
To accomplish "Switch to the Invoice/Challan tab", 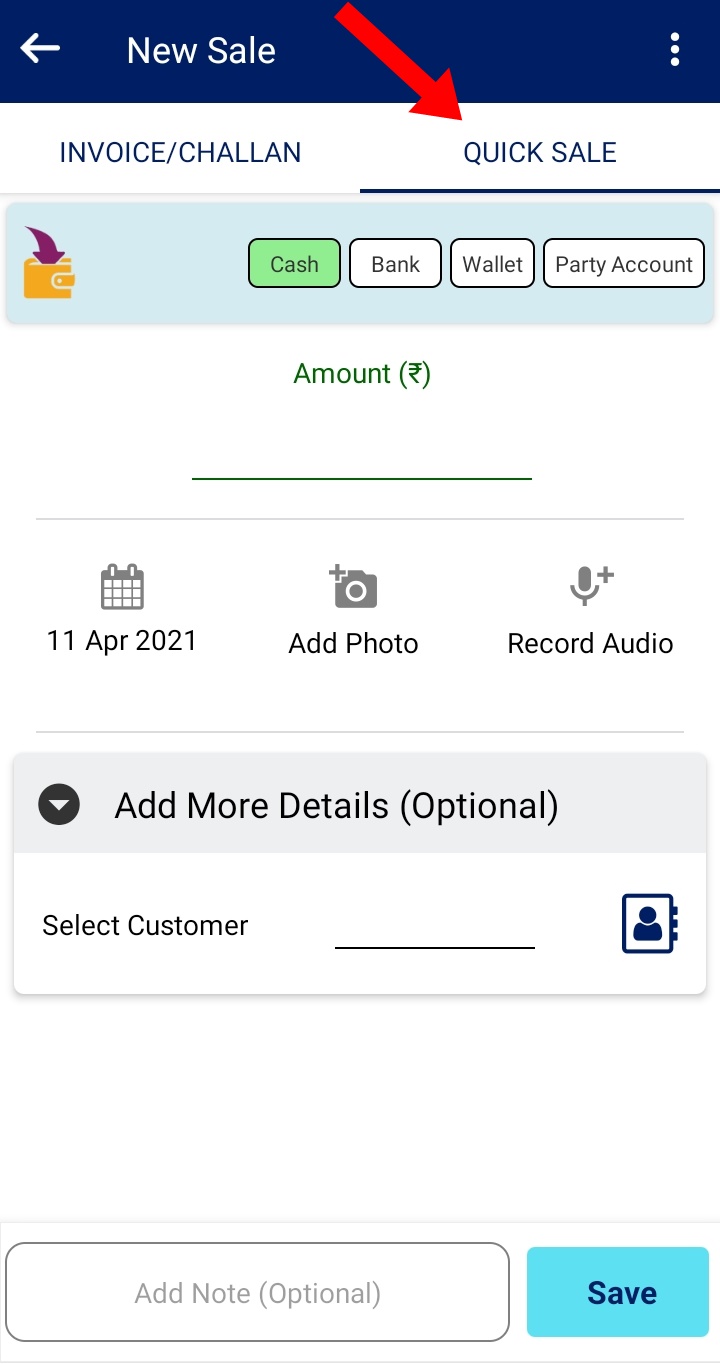I will 180,152.
